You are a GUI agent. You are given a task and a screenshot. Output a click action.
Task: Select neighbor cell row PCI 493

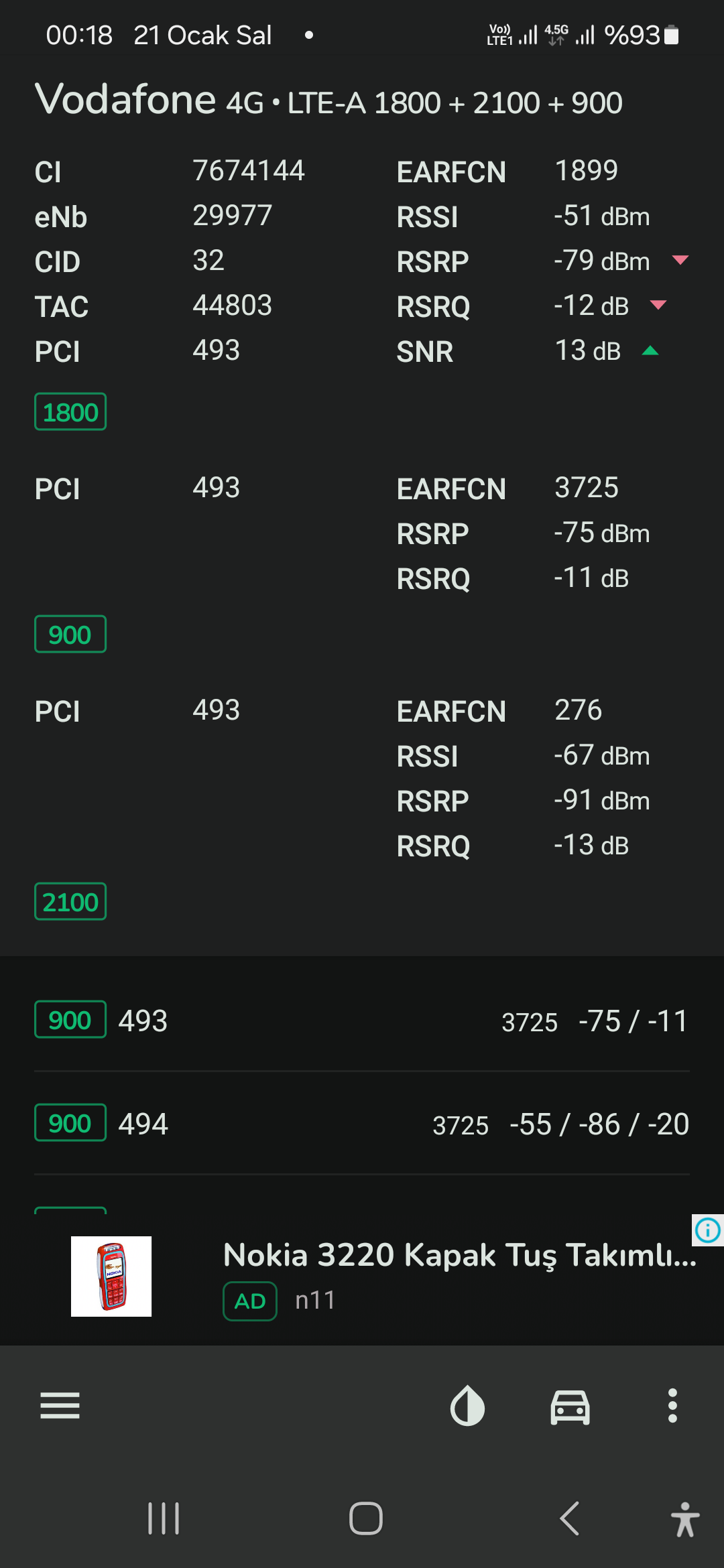point(362,1020)
